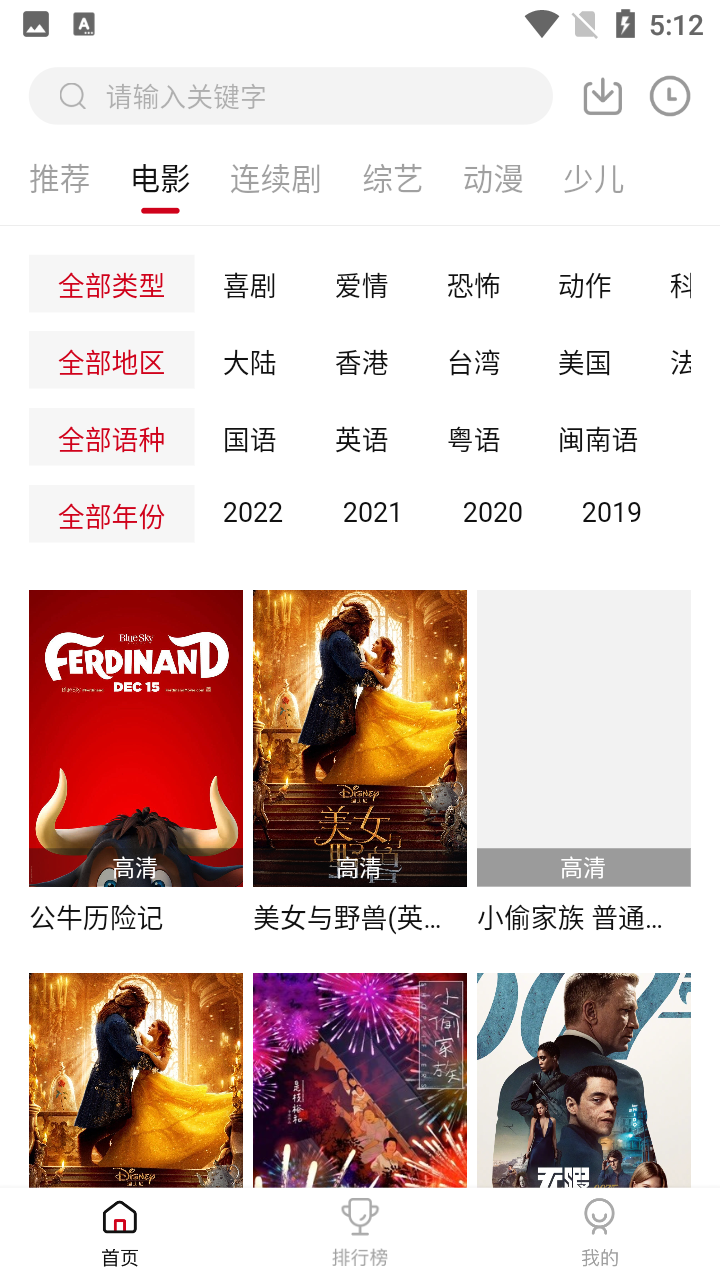Screen dimensions: 720x1280
Task: Open the 全部地区 filter selector
Action: pos(111,359)
